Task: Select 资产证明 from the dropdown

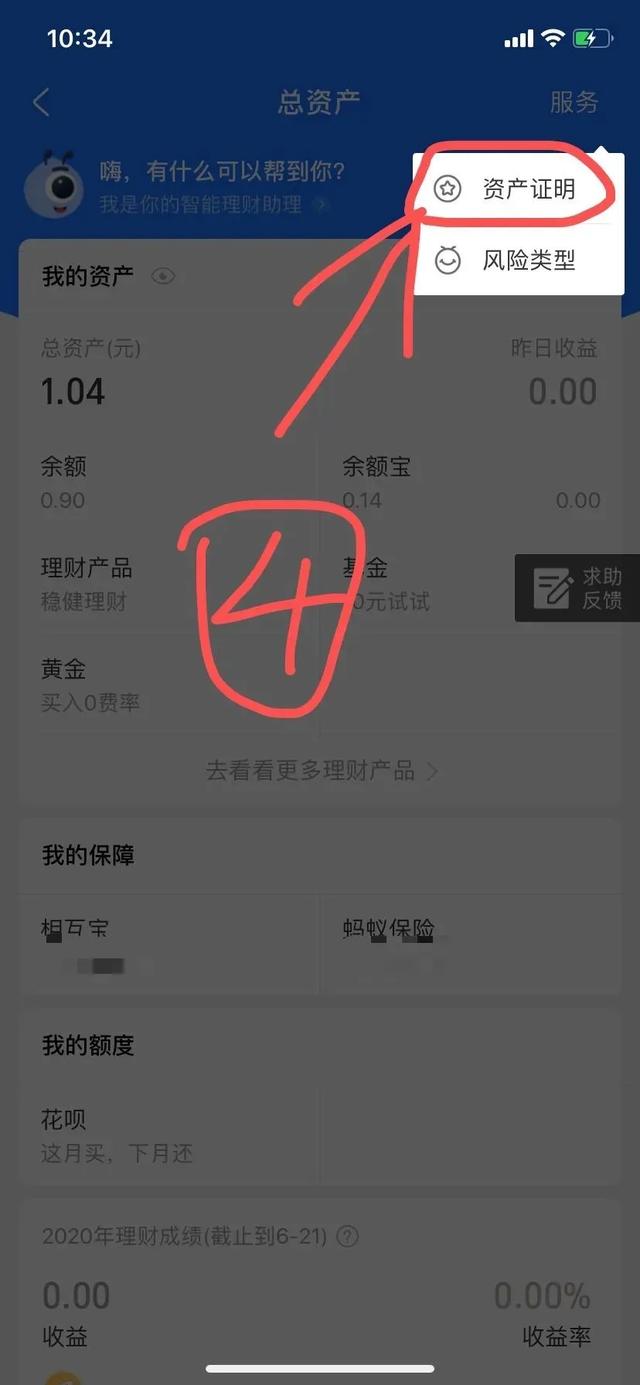Action: point(519,189)
